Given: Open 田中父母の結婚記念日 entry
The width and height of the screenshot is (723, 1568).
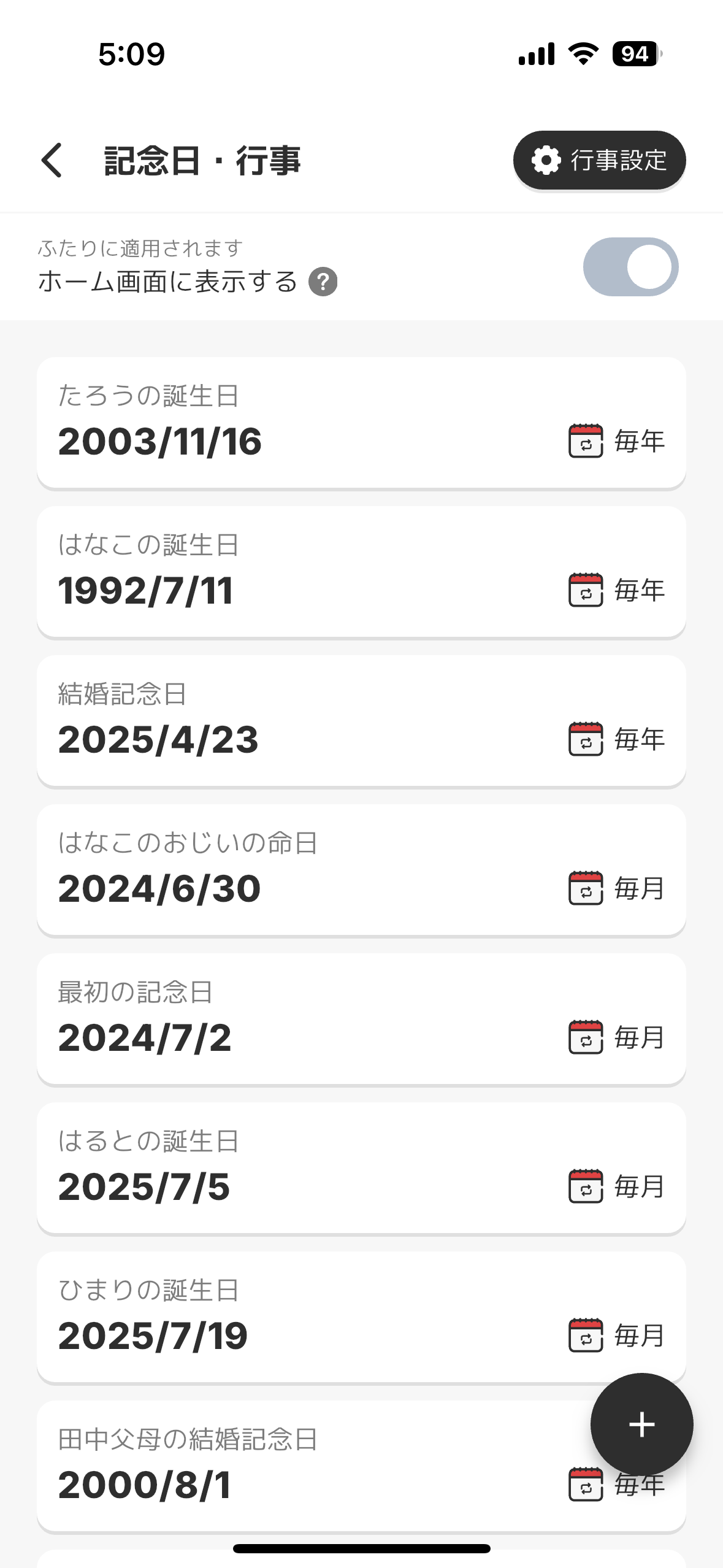Looking at the screenshot, I should click(x=307, y=1466).
